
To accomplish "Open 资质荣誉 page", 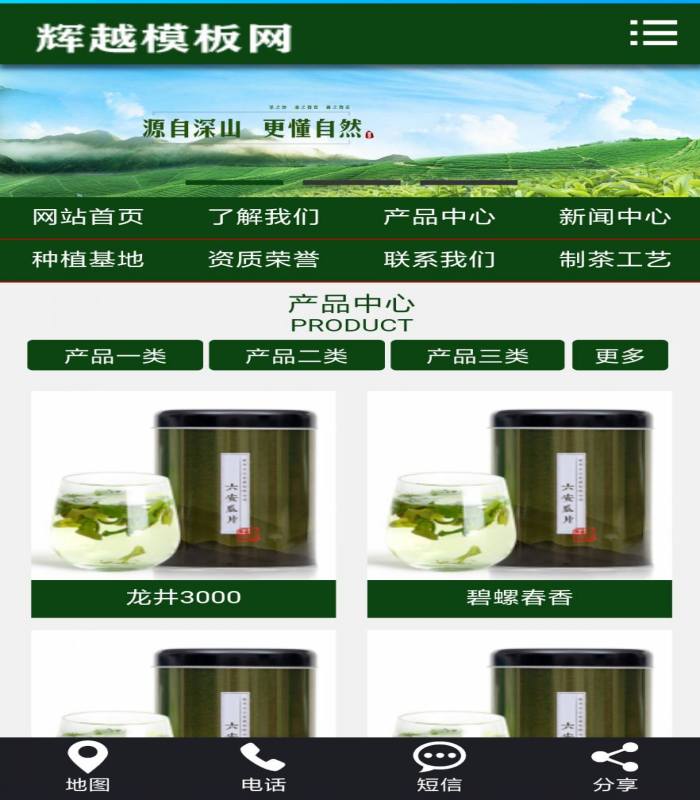I will point(264,260).
